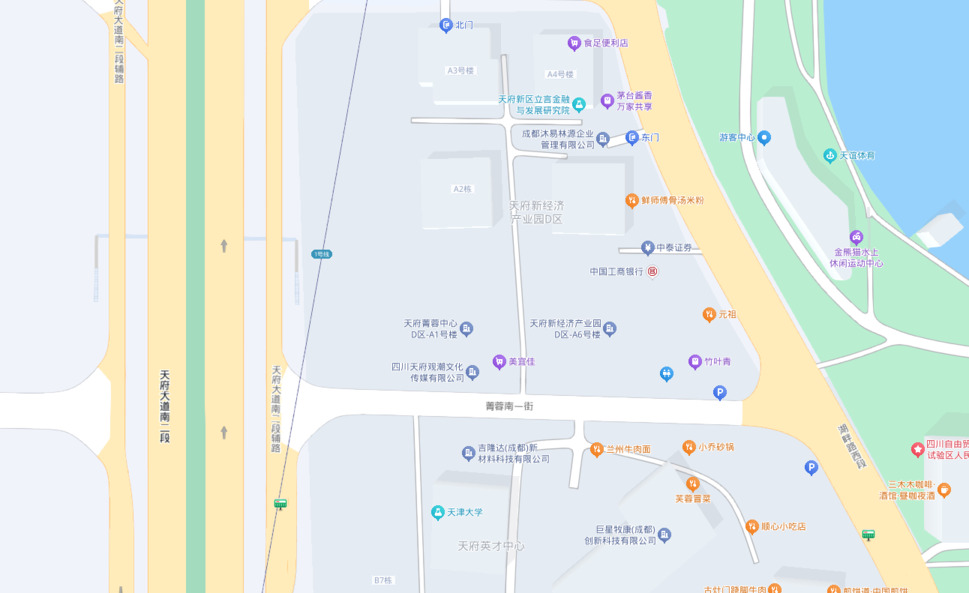Screen dimensions: 969x593
Task: Select 天府菁蓉中心D区-A1号楼 building marker
Action: tap(466, 329)
